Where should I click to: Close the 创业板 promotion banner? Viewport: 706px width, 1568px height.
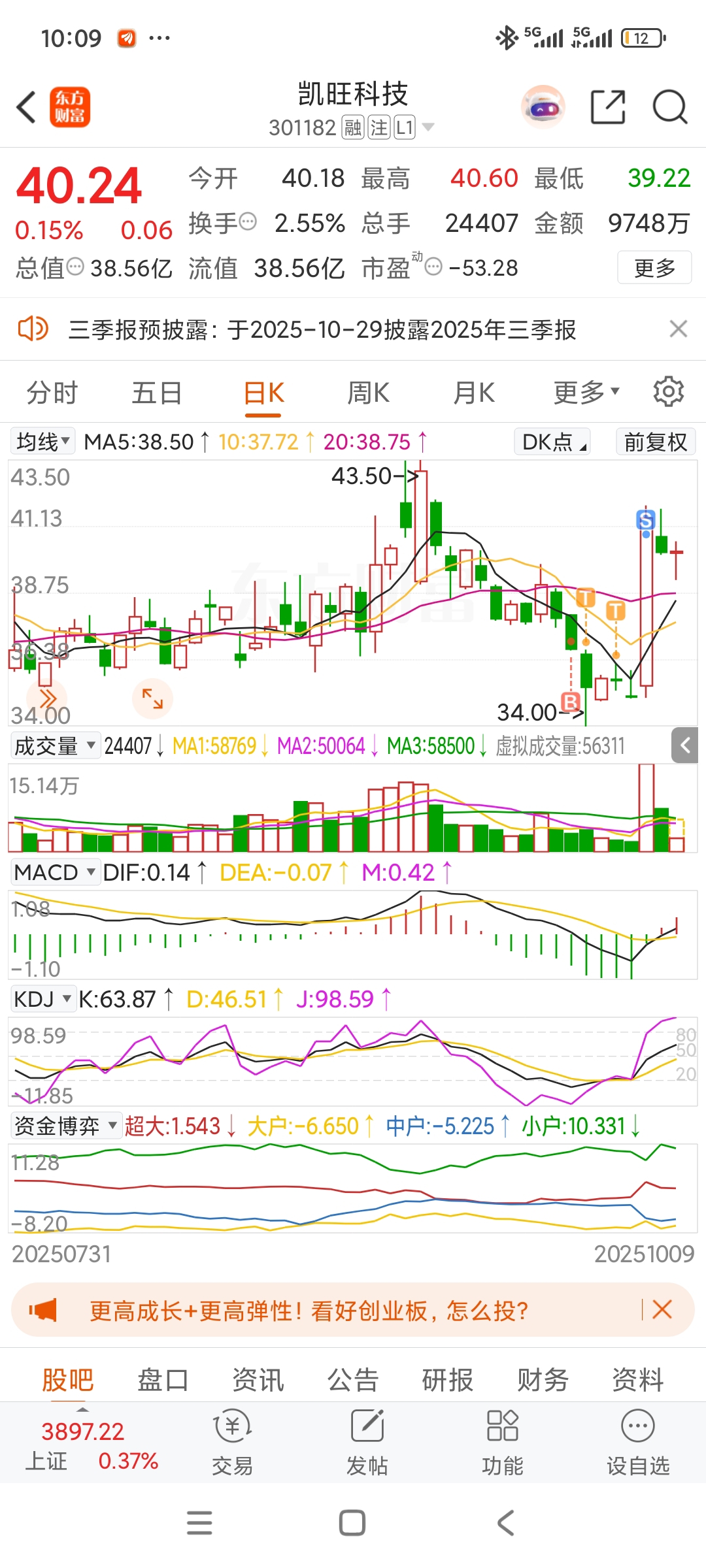(662, 1310)
